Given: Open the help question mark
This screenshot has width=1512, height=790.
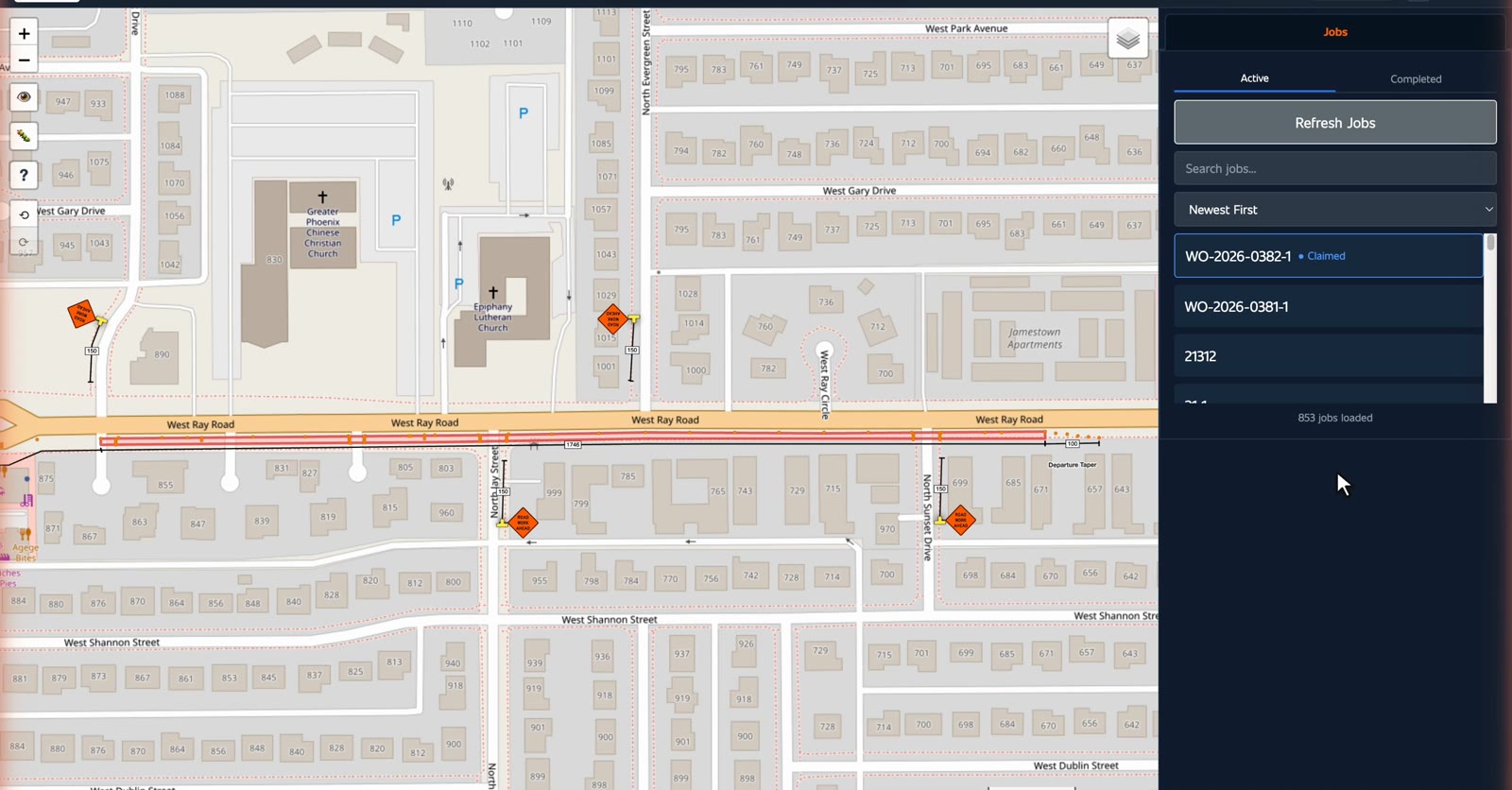Looking at the screenshot, I should (x=24, y=175).
